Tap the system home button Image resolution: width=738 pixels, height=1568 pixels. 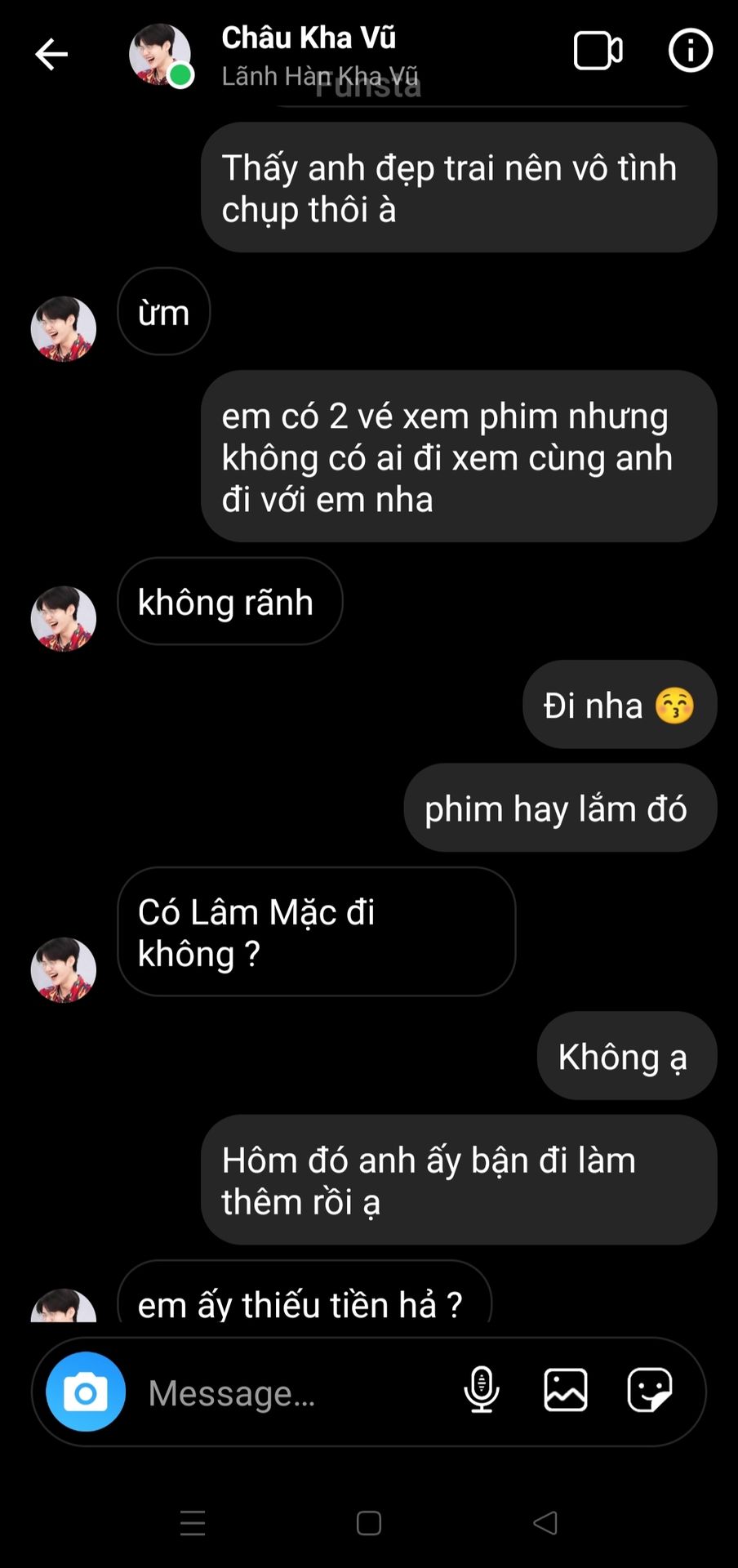369,1523
